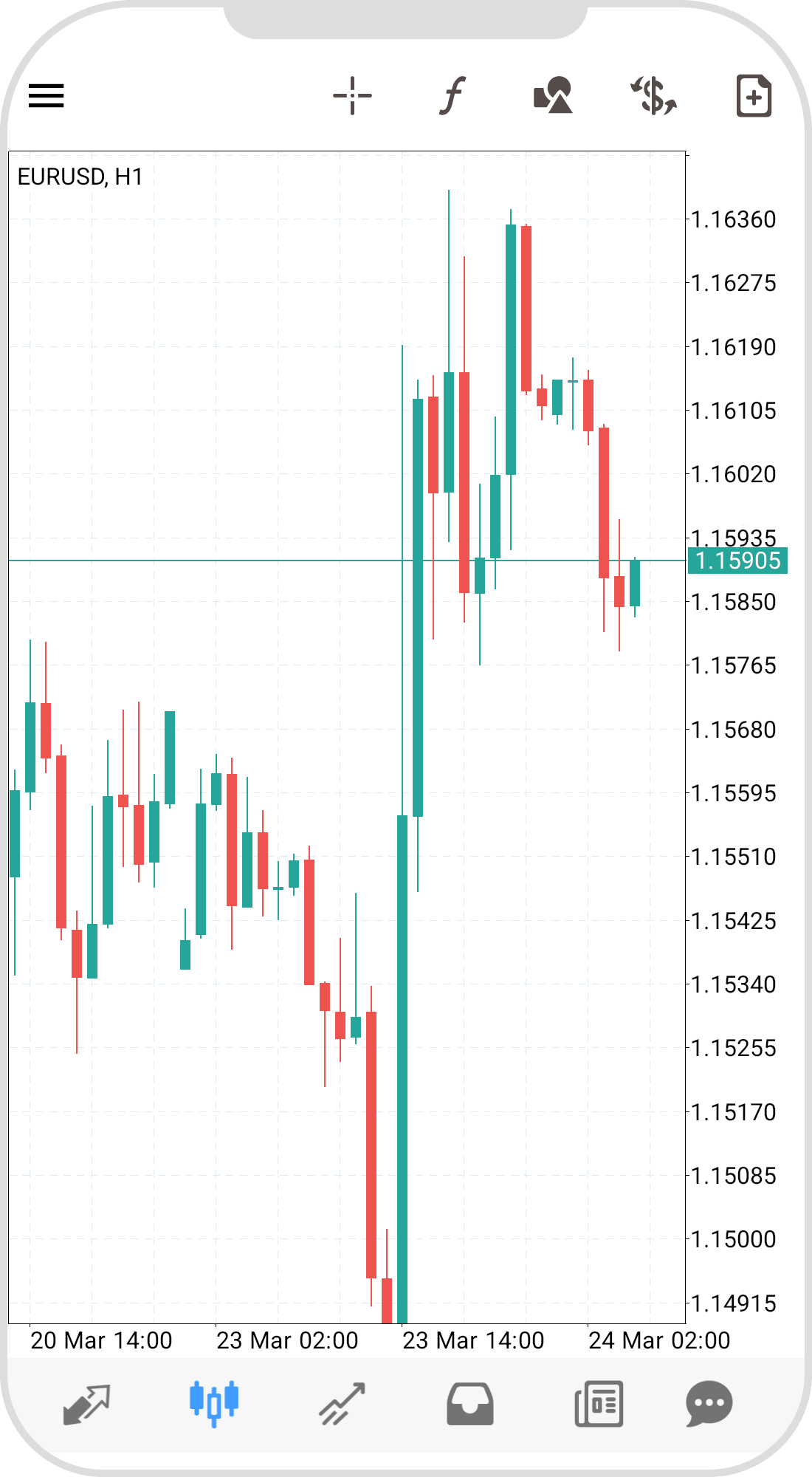The width and height of the screenshot is (812, 1477).
Task: Open the indicators function icon
Action: 453,96
